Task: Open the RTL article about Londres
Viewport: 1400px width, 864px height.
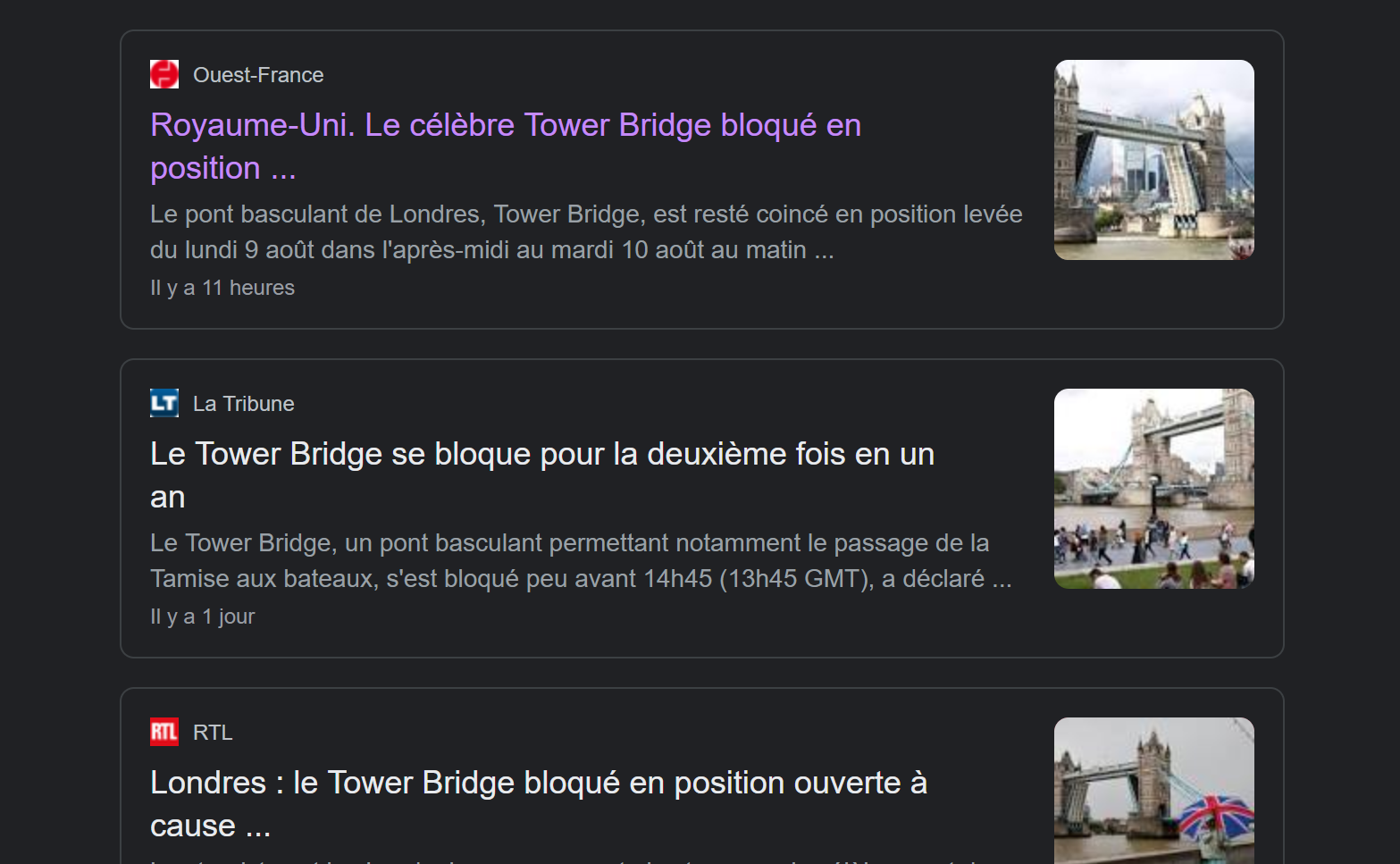Action: (x=538, y=784)
